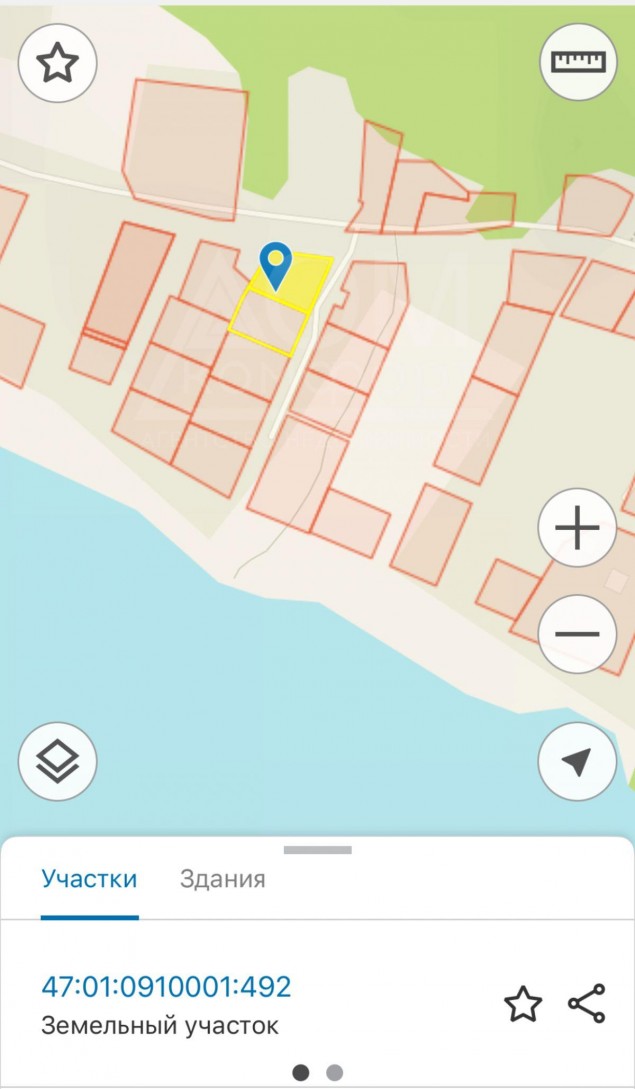635x1089 pixels.
Task: Open the map layers selector
Action: 58,762
